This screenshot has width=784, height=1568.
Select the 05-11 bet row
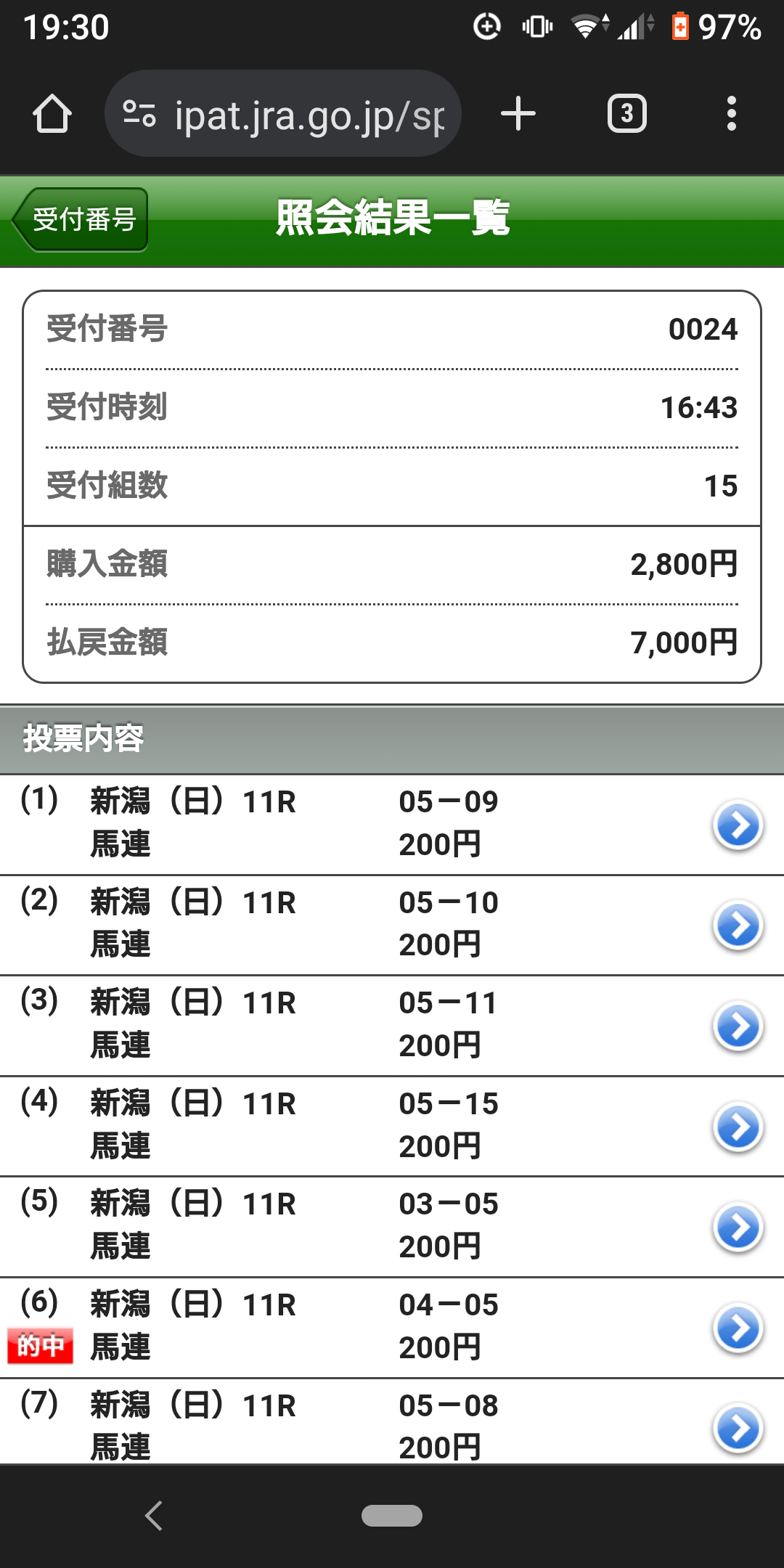(738, 1026)
